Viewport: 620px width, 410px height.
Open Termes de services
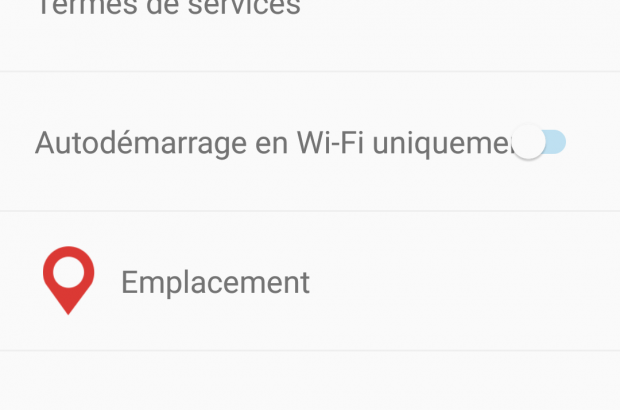coord(168,10)
